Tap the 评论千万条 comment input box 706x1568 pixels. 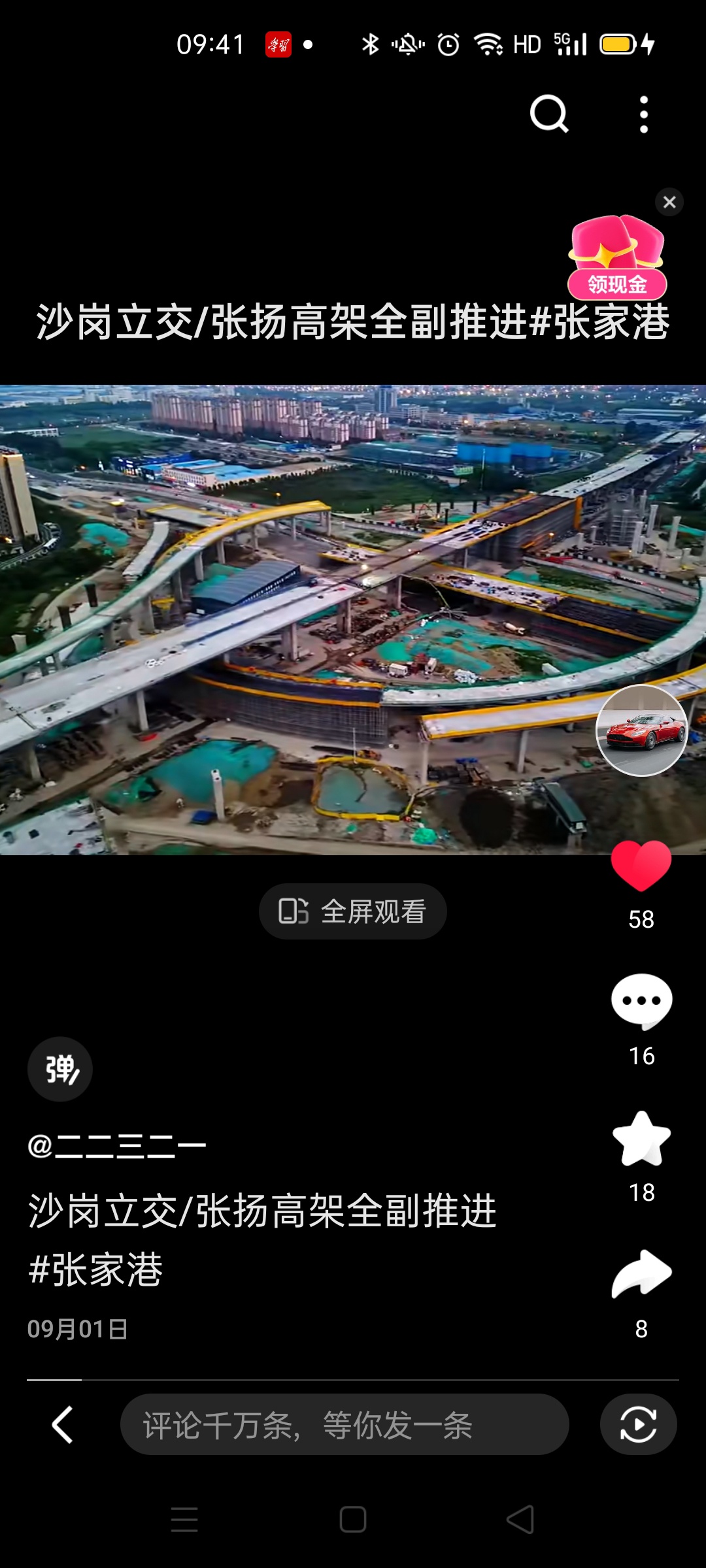pyautogui.click(x=345, y=1424)
